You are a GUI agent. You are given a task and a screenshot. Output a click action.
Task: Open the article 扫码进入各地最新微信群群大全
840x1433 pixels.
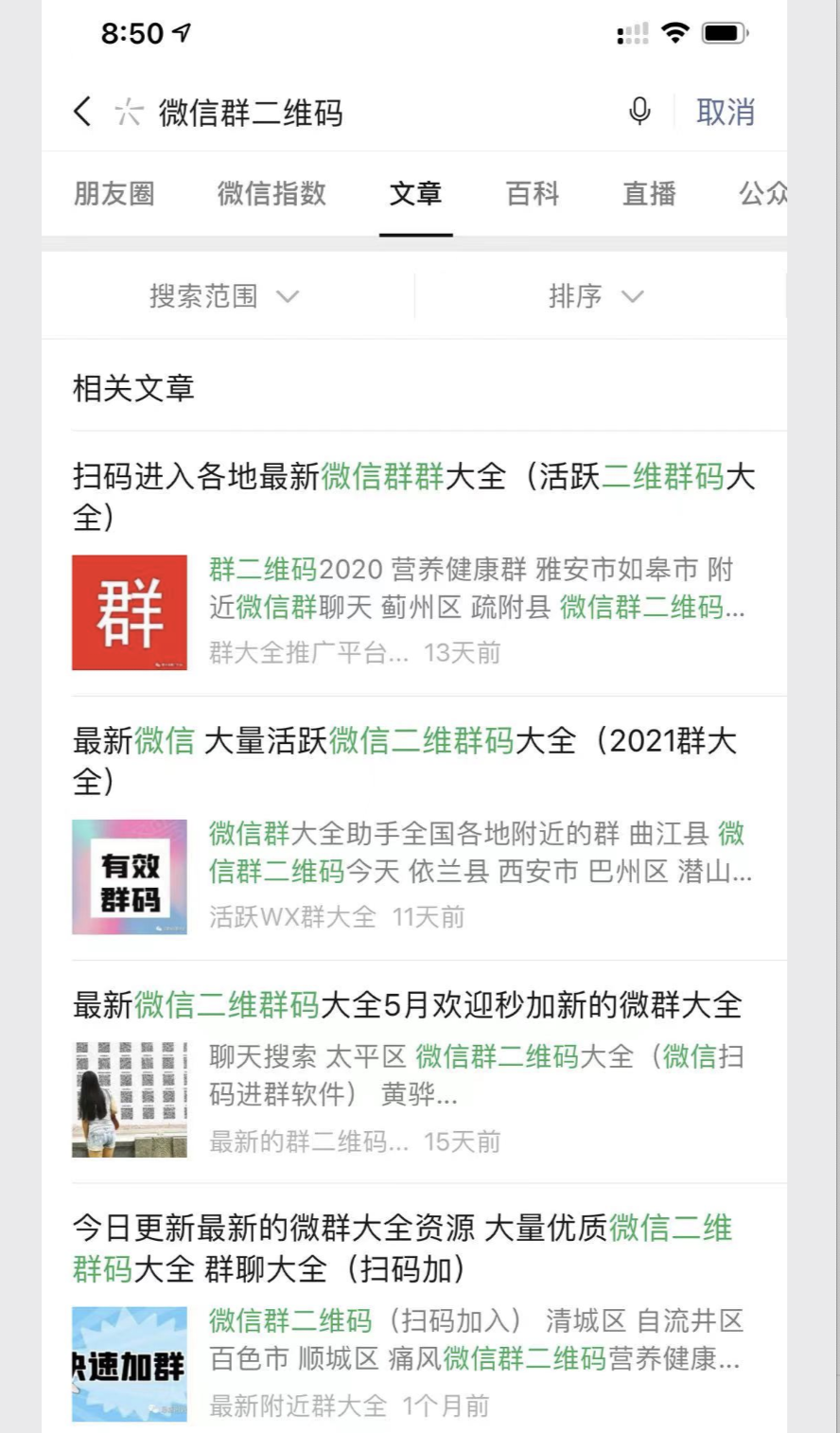pyautogui.click(x=413, y=495)
